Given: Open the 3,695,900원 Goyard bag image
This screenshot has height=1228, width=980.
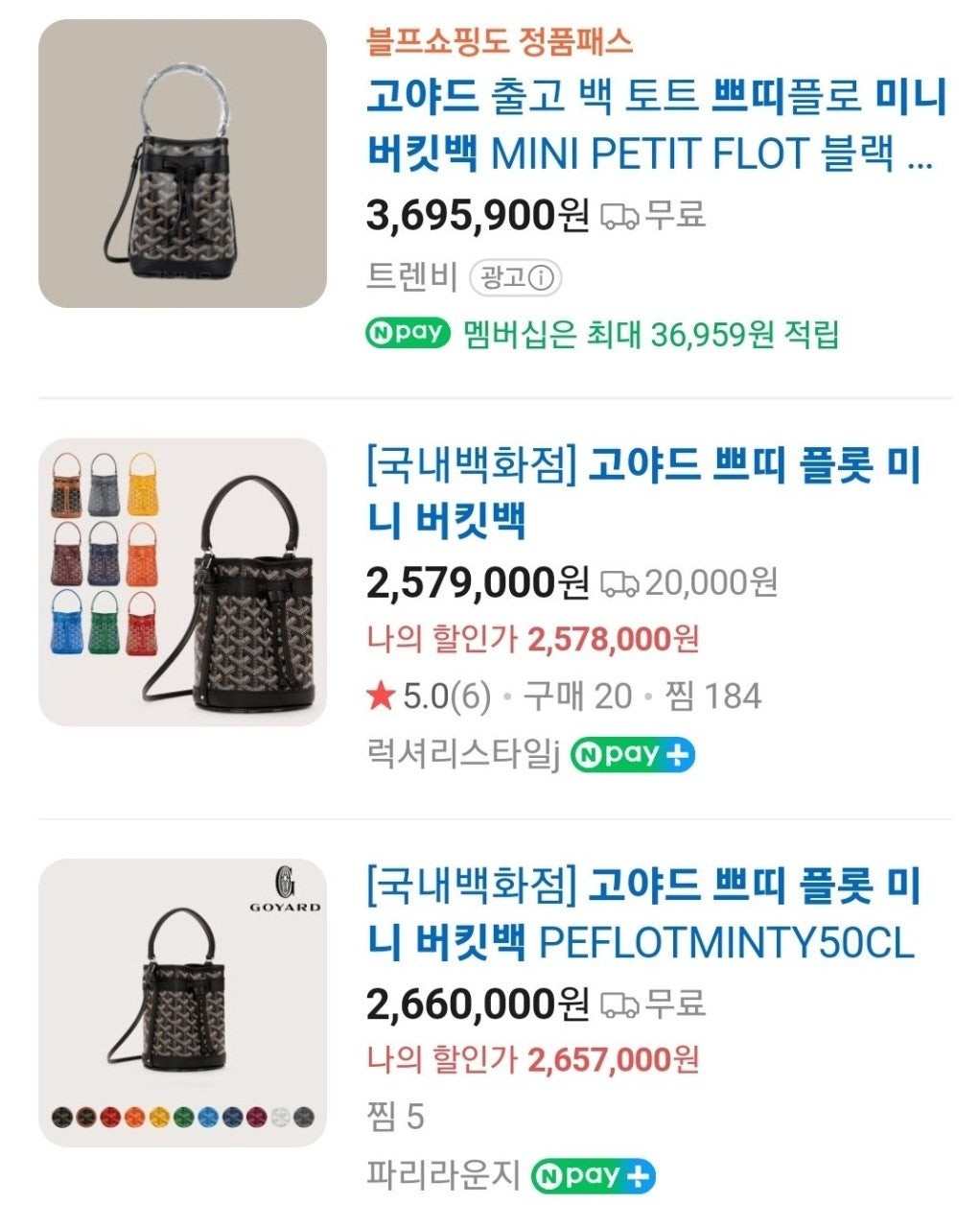Looking at the screenshot, I should click(182, 163).
